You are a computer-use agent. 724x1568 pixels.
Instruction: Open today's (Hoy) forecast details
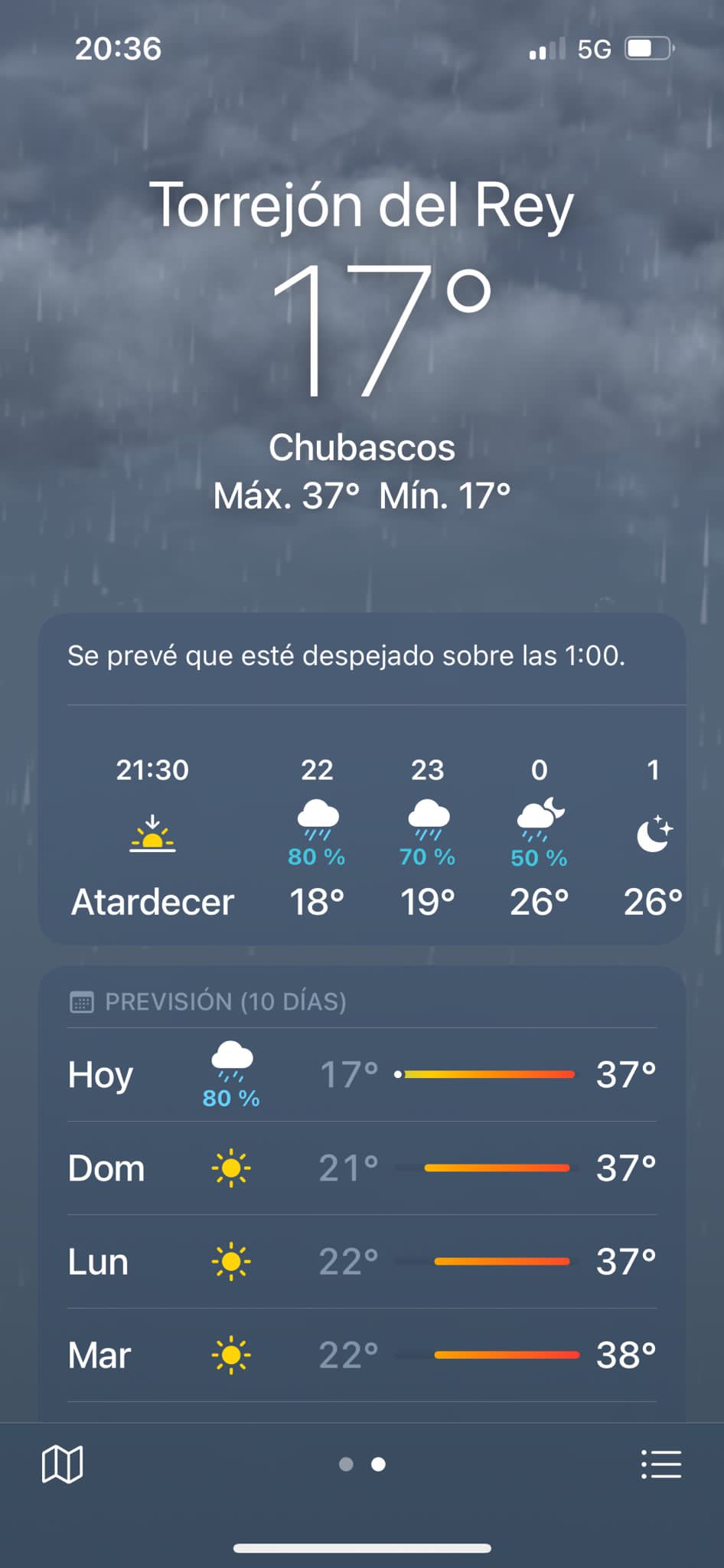pyautogui.click(x=362, y=1075)
